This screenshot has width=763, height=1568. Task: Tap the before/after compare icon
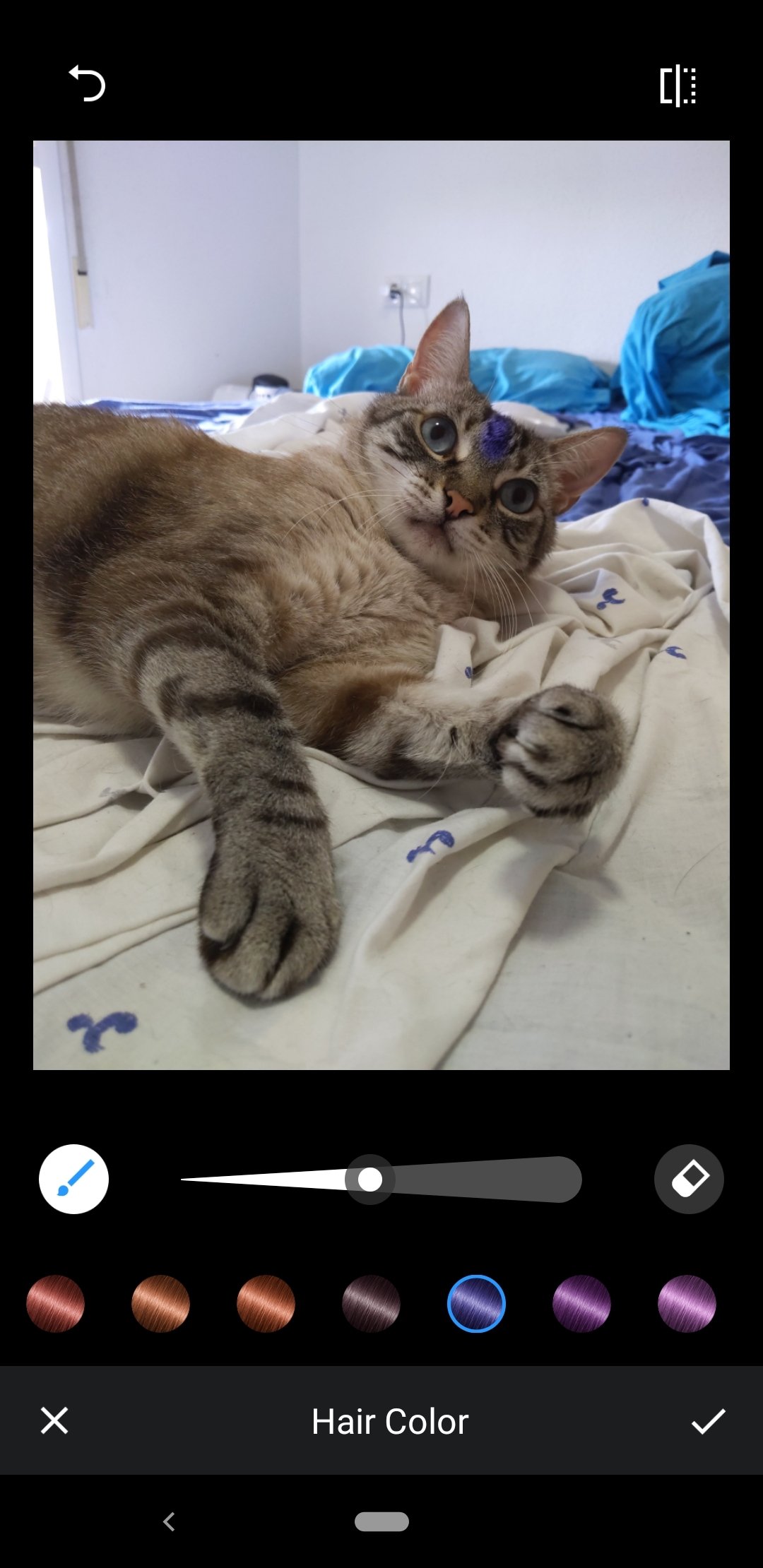click(678, 85)
